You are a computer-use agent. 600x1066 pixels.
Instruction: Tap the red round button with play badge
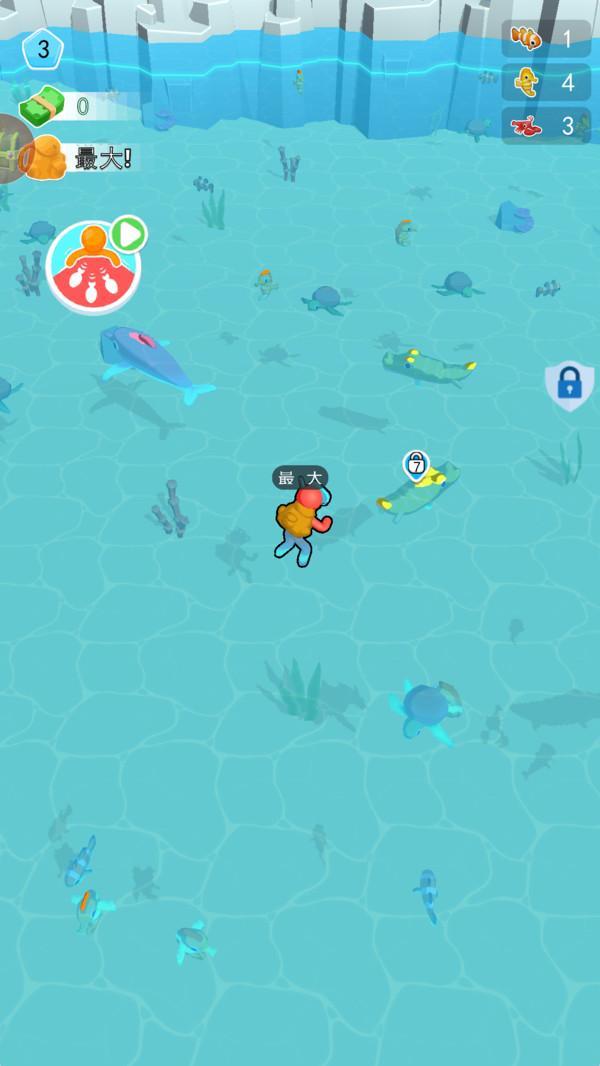(93, 266)
